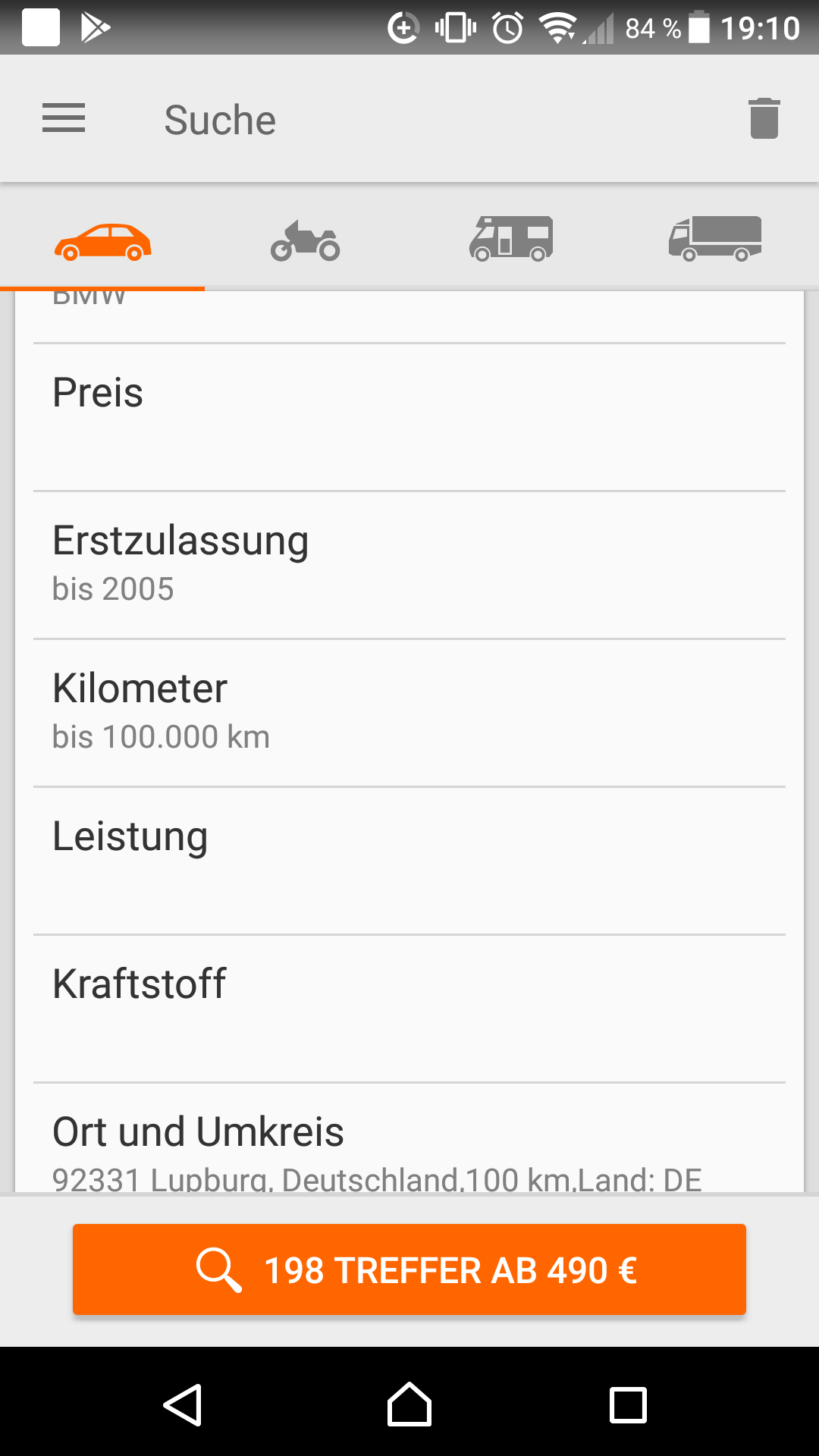Select the motorhome category icon
The height and width of the screenshot is (1456, 819).
pyautogui.click(x=510, y=239)
